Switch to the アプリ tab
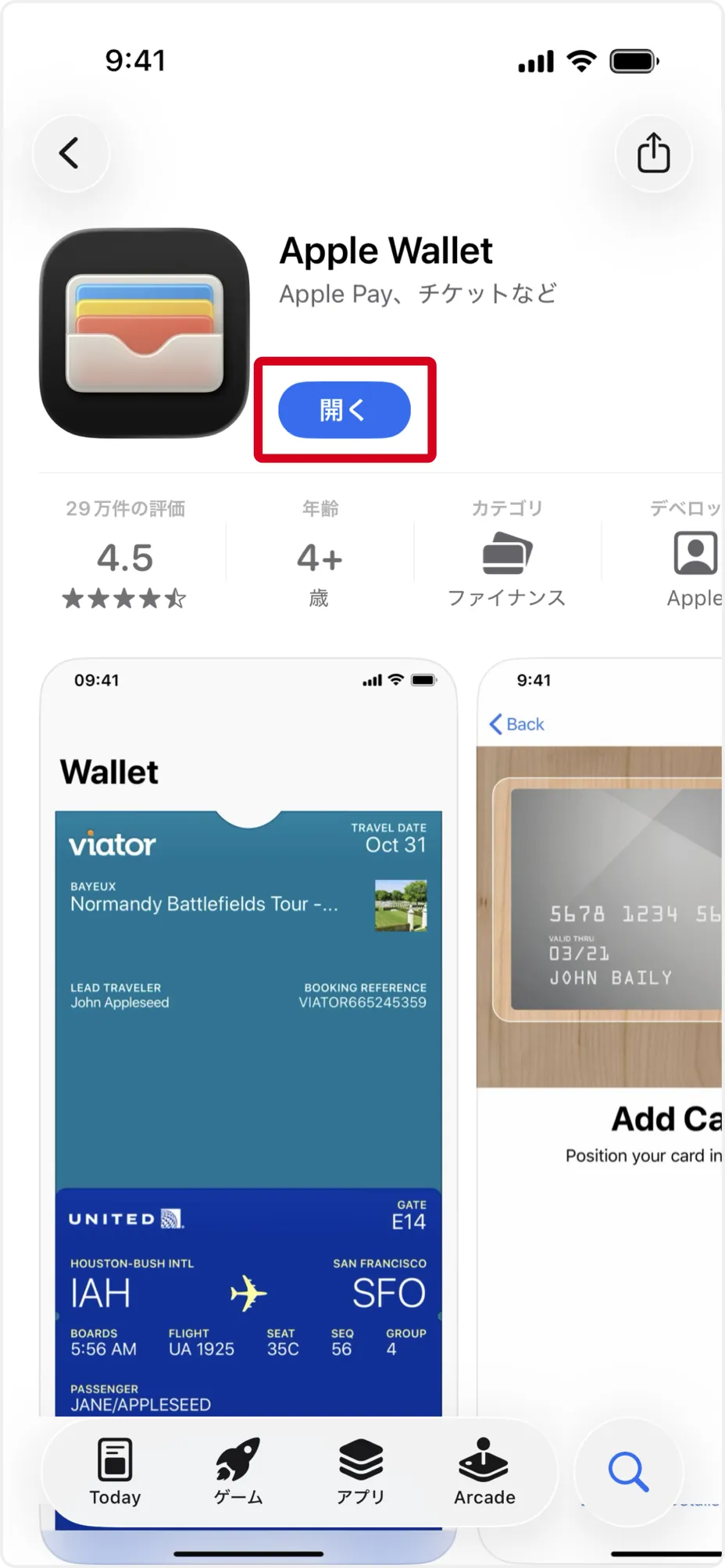725x1568 pixels. [360, 1471]
